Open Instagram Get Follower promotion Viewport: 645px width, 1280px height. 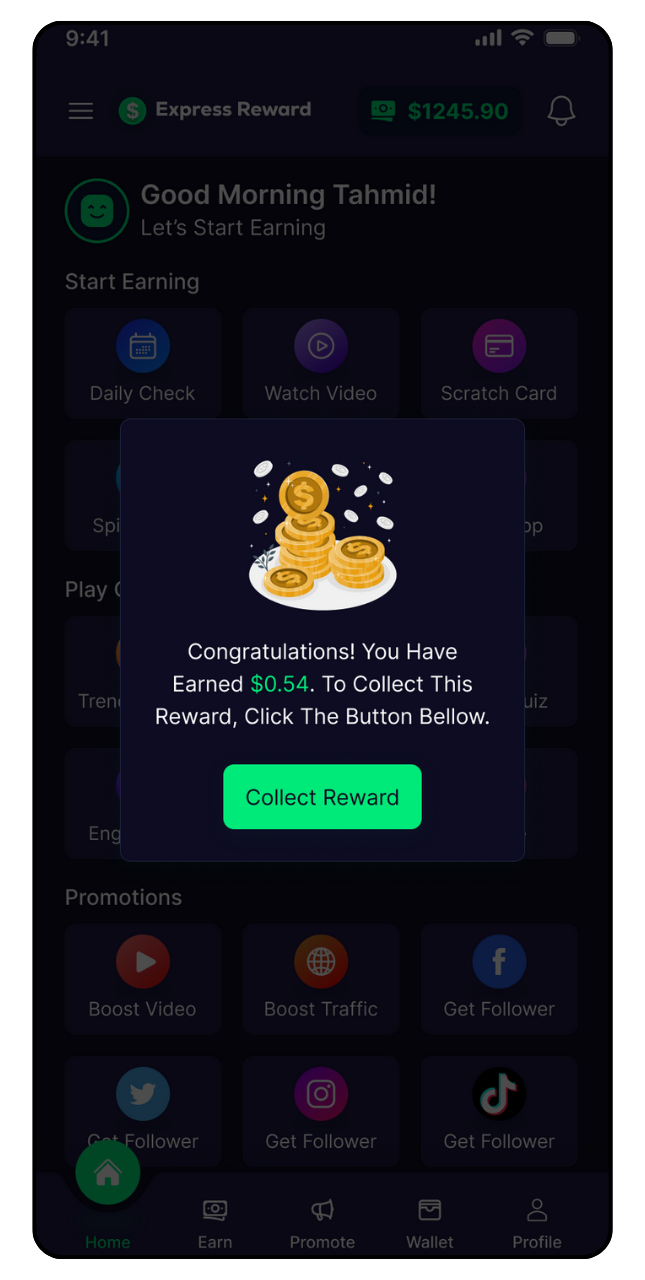coord(321,1110)
